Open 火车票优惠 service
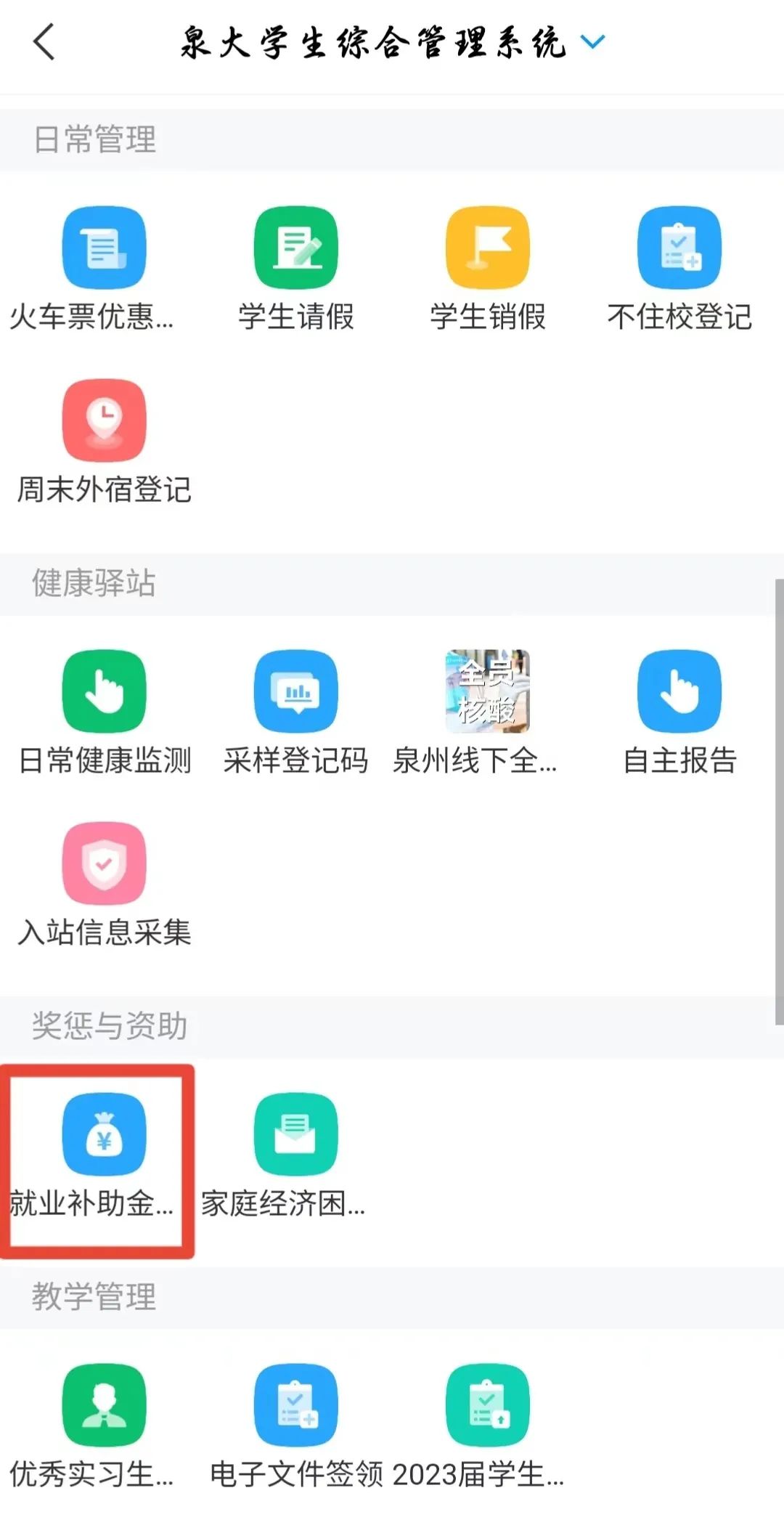 pyautogui.click(x=104, y=248)
